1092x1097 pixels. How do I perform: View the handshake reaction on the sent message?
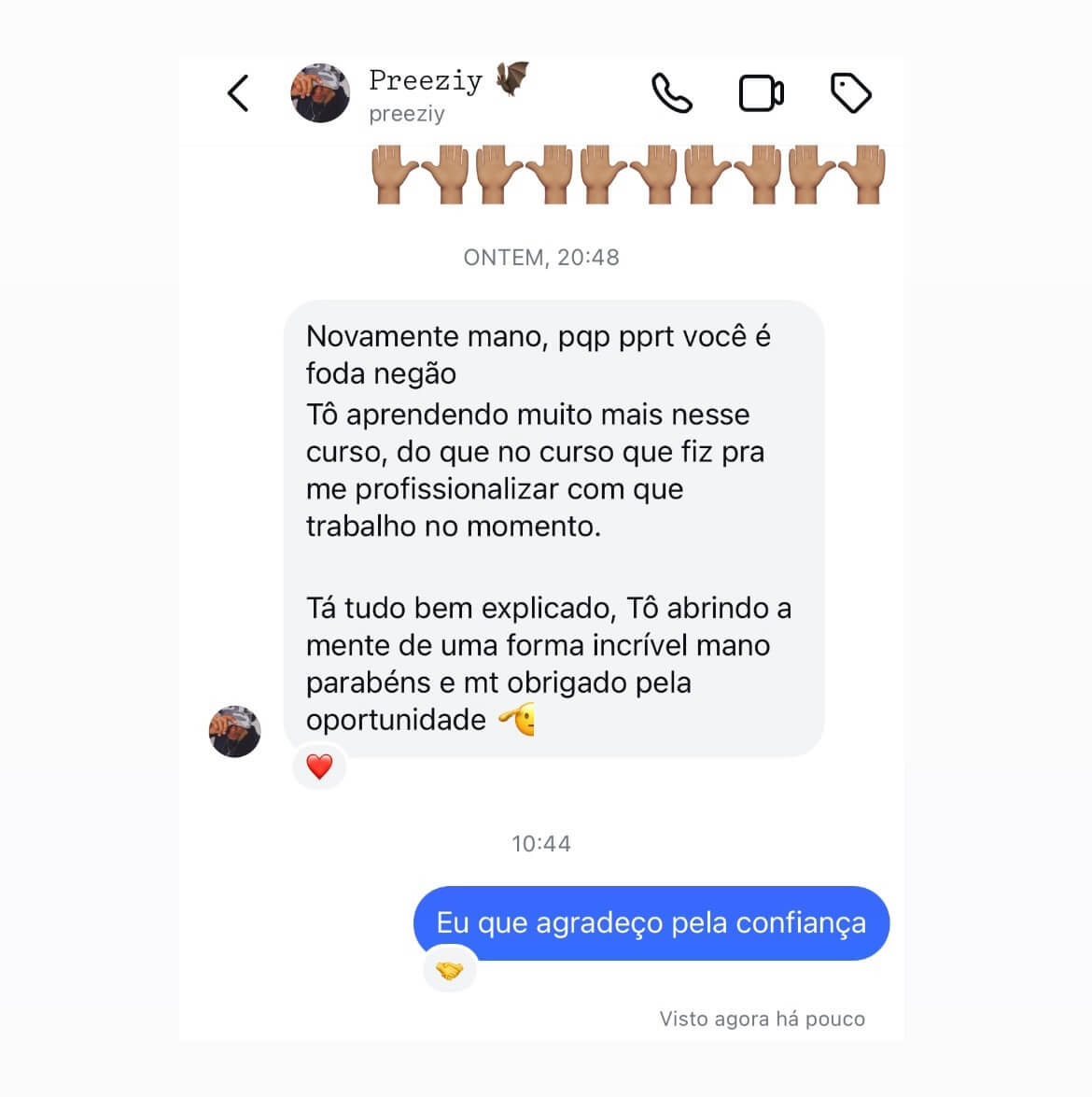click(450, 971)
